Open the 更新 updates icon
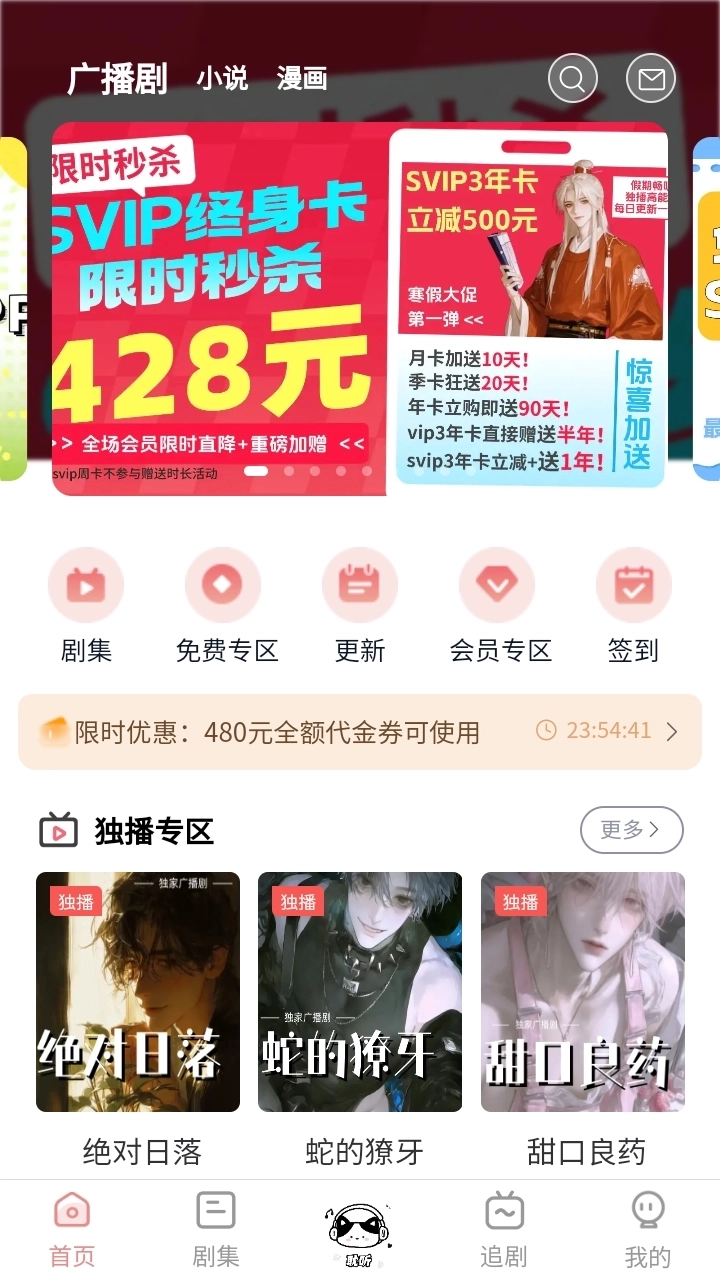This screenshot has height=1280, width=720. coord(360,585)
